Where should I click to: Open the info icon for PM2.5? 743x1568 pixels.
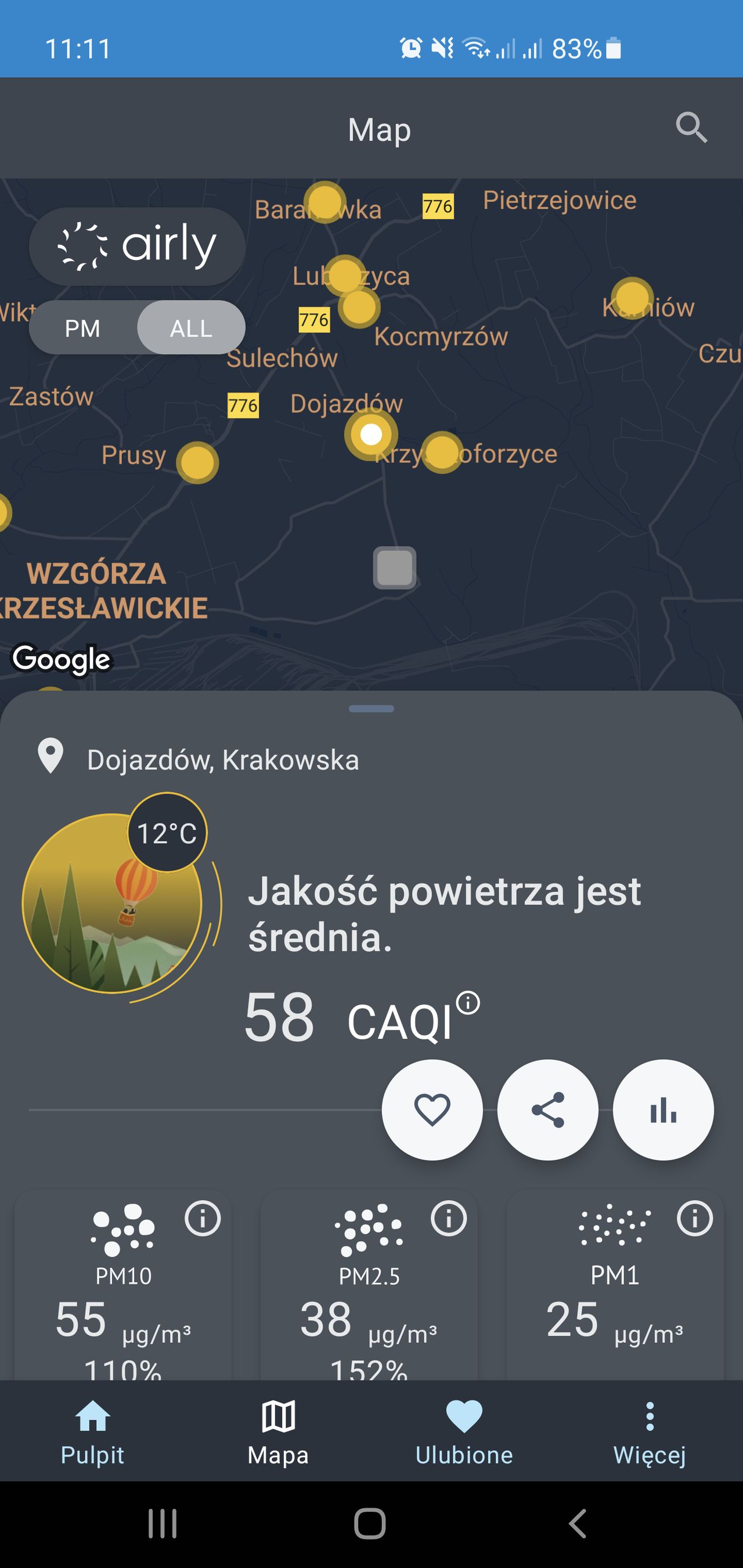(448, 1219)
